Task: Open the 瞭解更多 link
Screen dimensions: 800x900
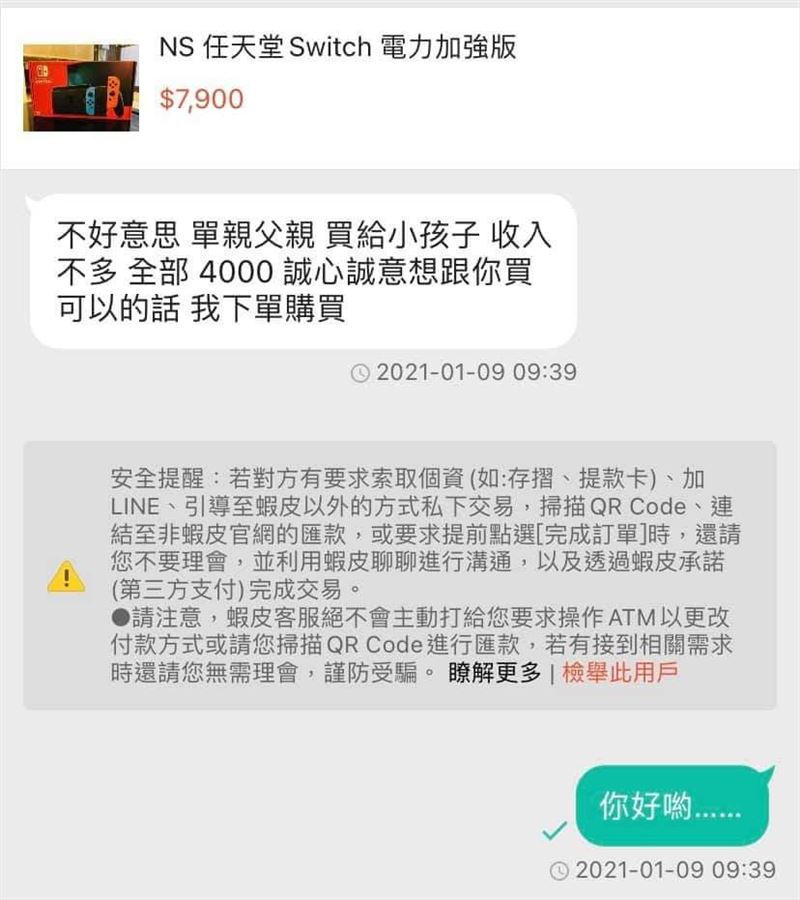Action: point(495,672)
